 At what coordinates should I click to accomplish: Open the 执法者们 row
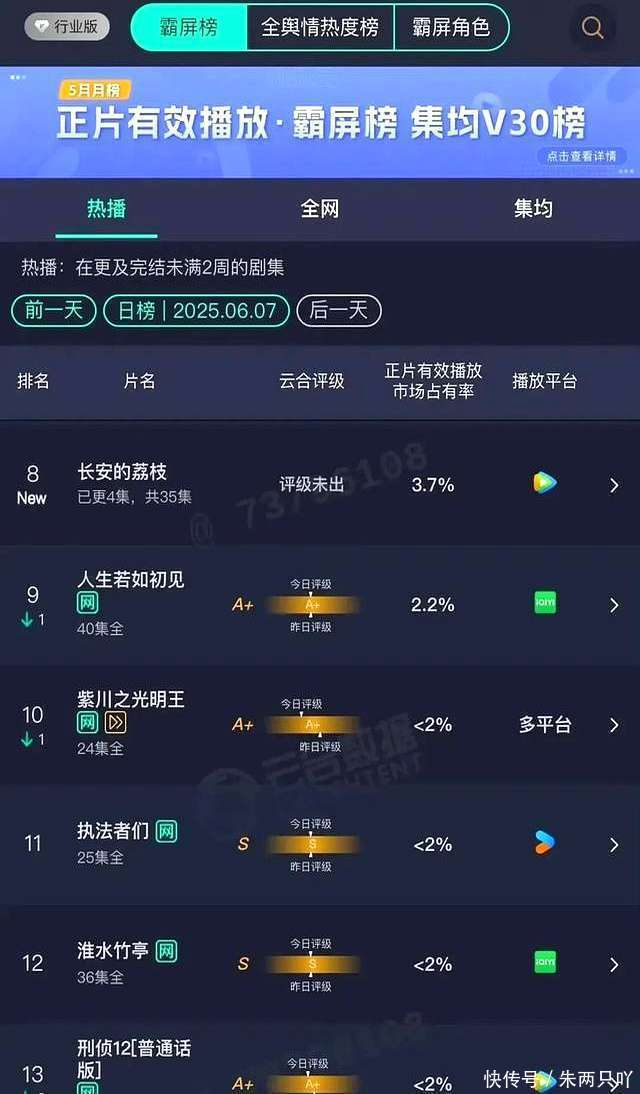pos(320,844)
